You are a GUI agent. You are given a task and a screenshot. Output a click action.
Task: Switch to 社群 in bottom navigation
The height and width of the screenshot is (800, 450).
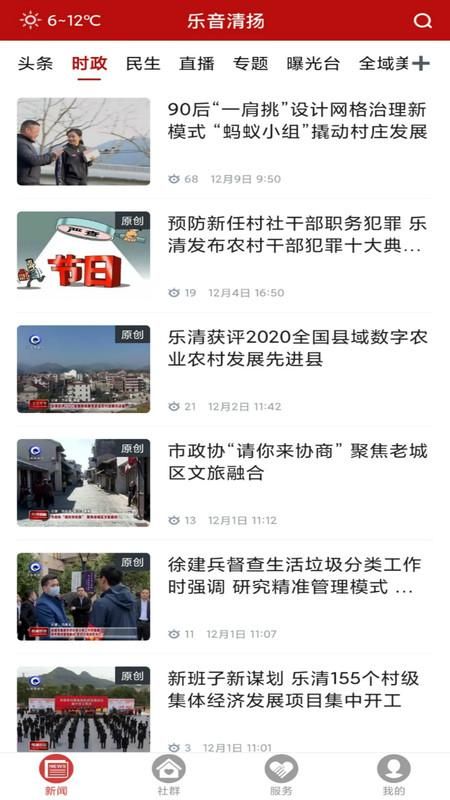[169, 776]
